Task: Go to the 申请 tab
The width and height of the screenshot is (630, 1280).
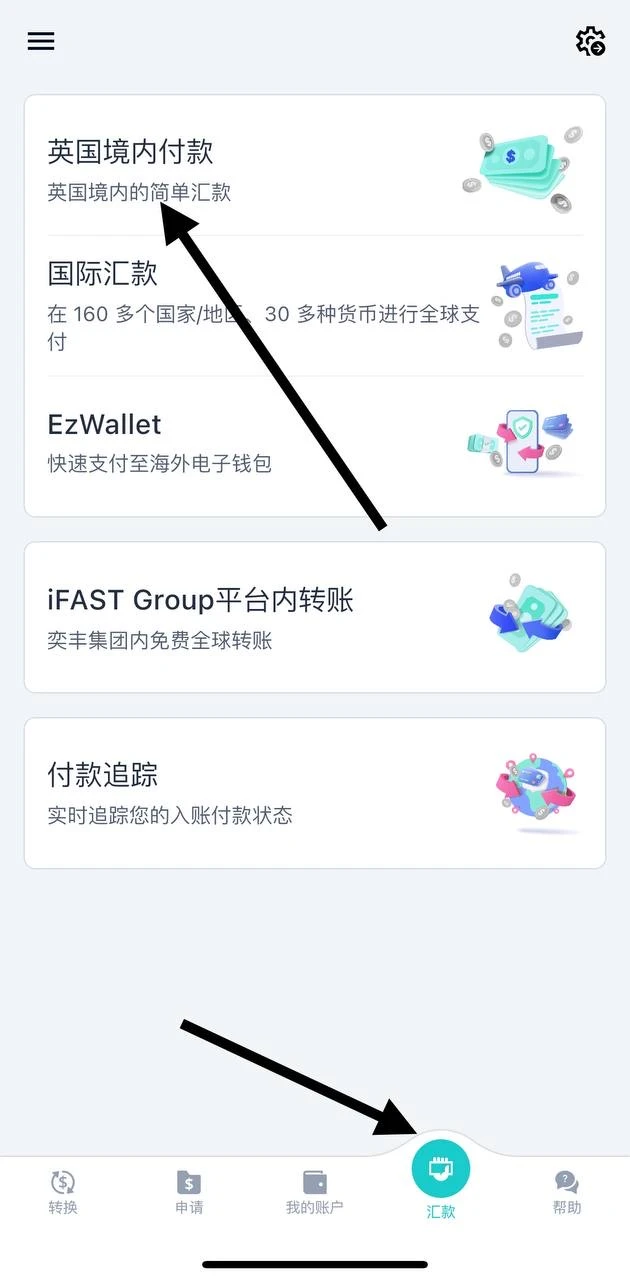Action: [189, 1192]
